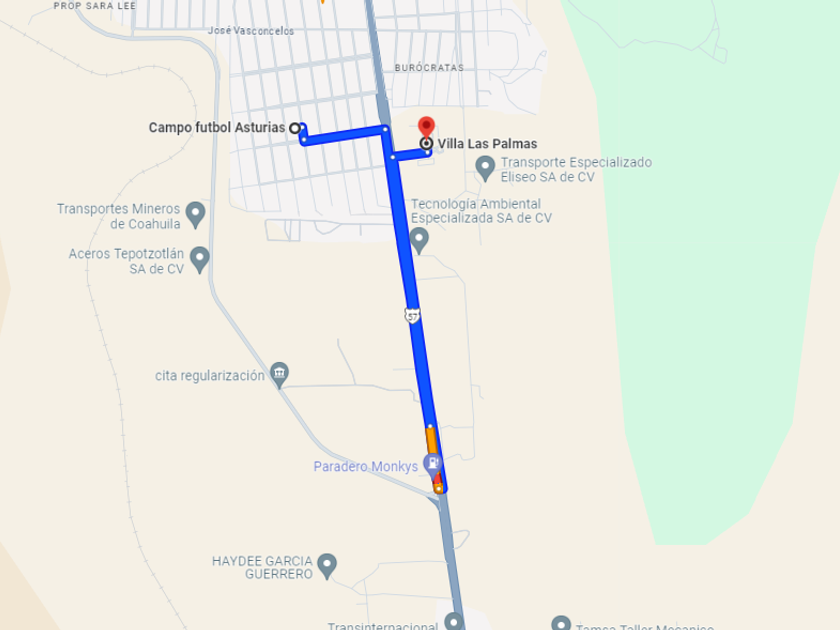The height and width of the screenshot is (630, 840).
Task: Select the Campo futbol Asturias start marker
Action: point(295,128)
